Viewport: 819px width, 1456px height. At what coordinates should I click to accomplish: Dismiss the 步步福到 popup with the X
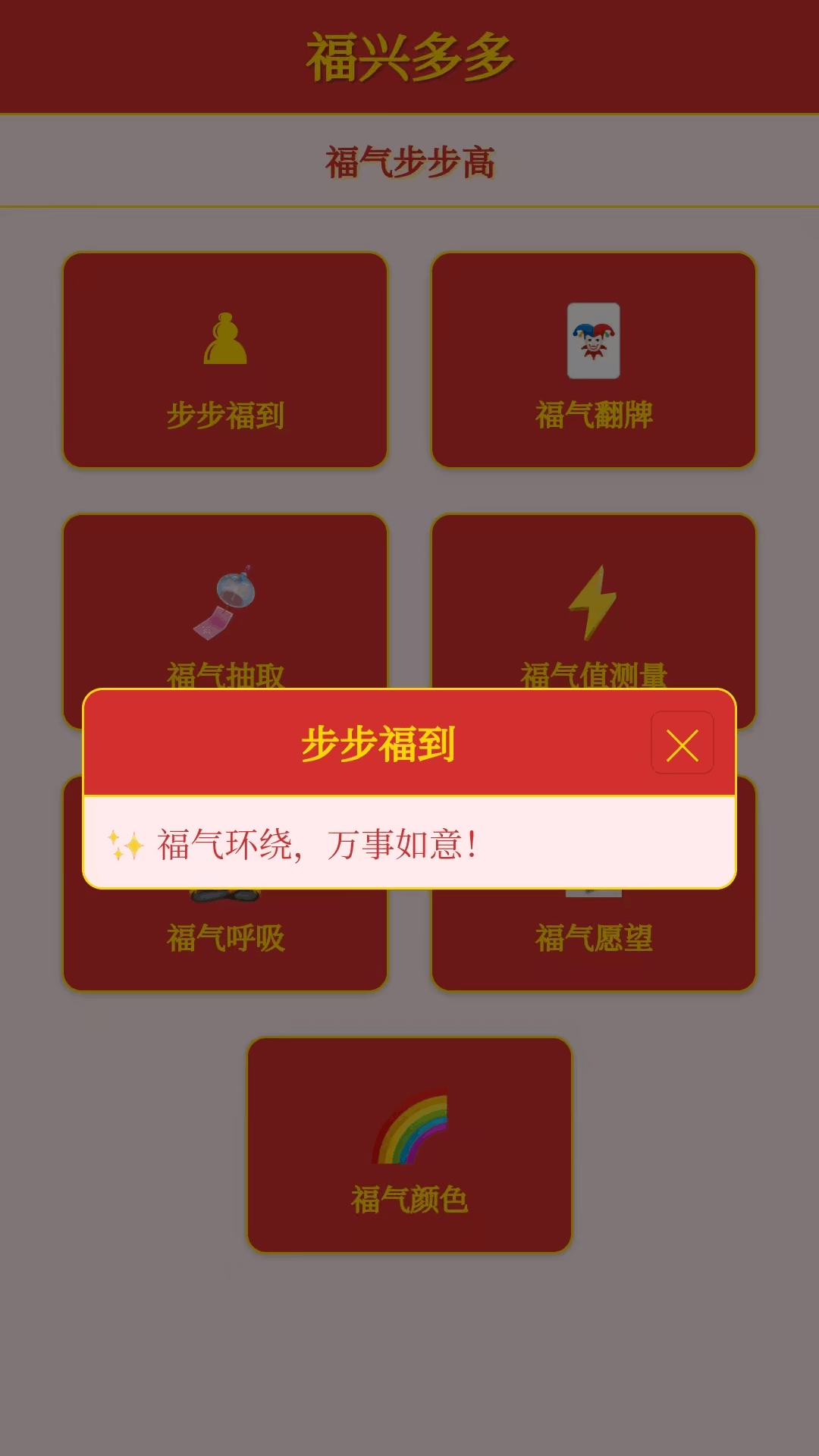pyautogui.click(x=681, y=745)
